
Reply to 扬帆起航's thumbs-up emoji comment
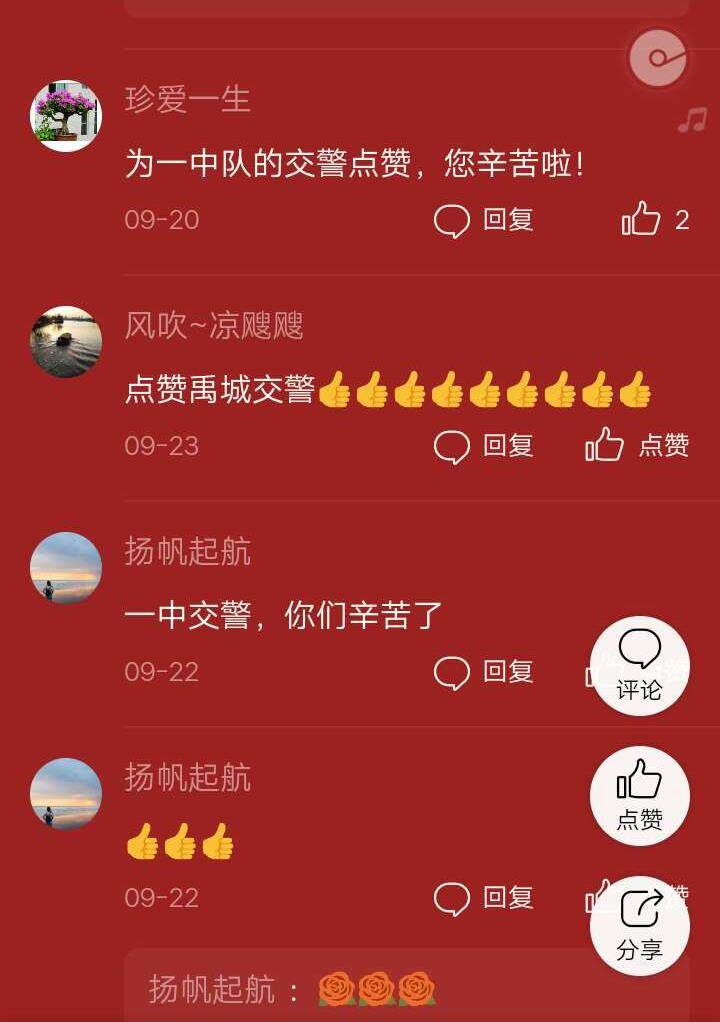[484, 898]
